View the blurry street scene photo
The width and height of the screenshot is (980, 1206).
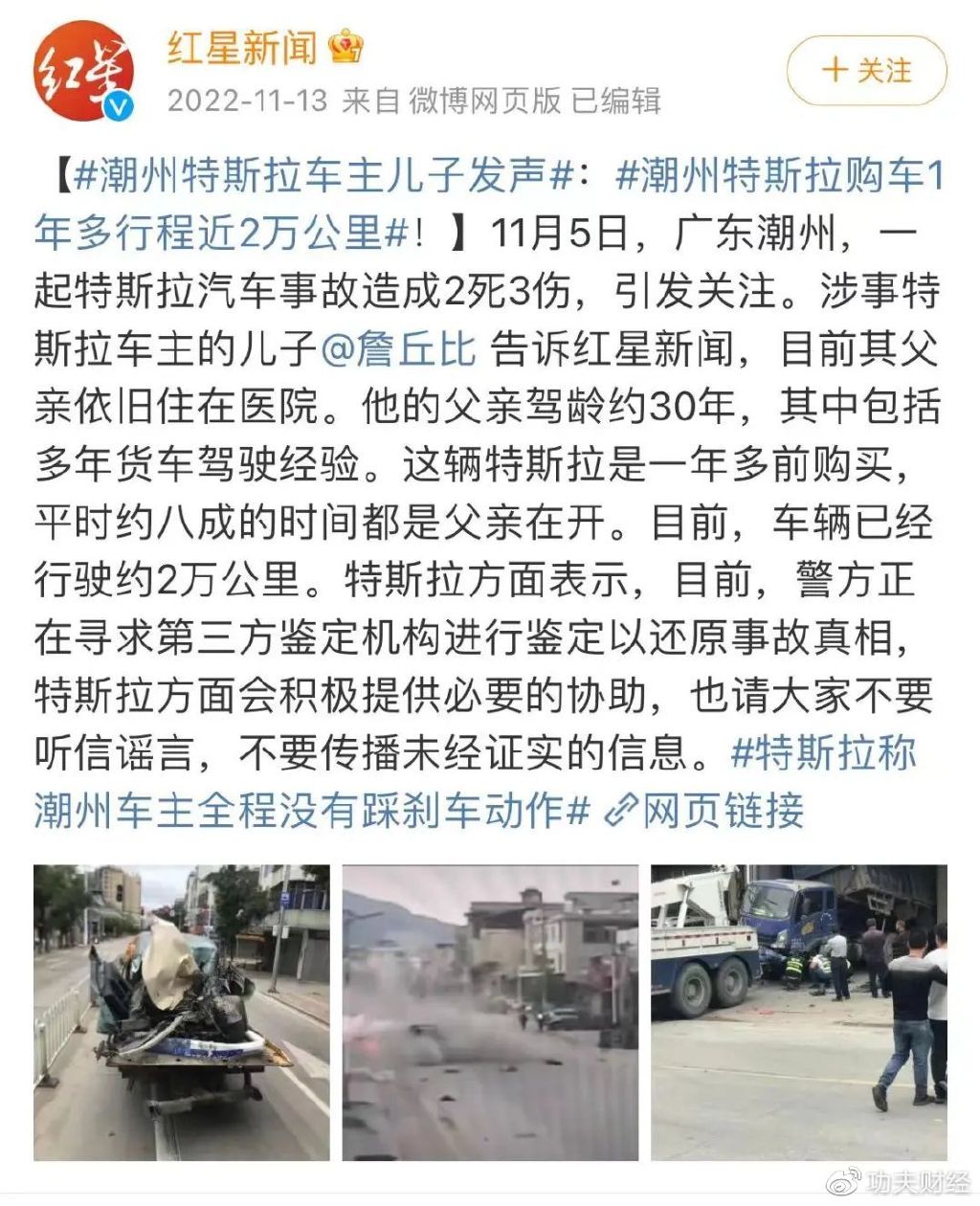tap(490, 1012)
